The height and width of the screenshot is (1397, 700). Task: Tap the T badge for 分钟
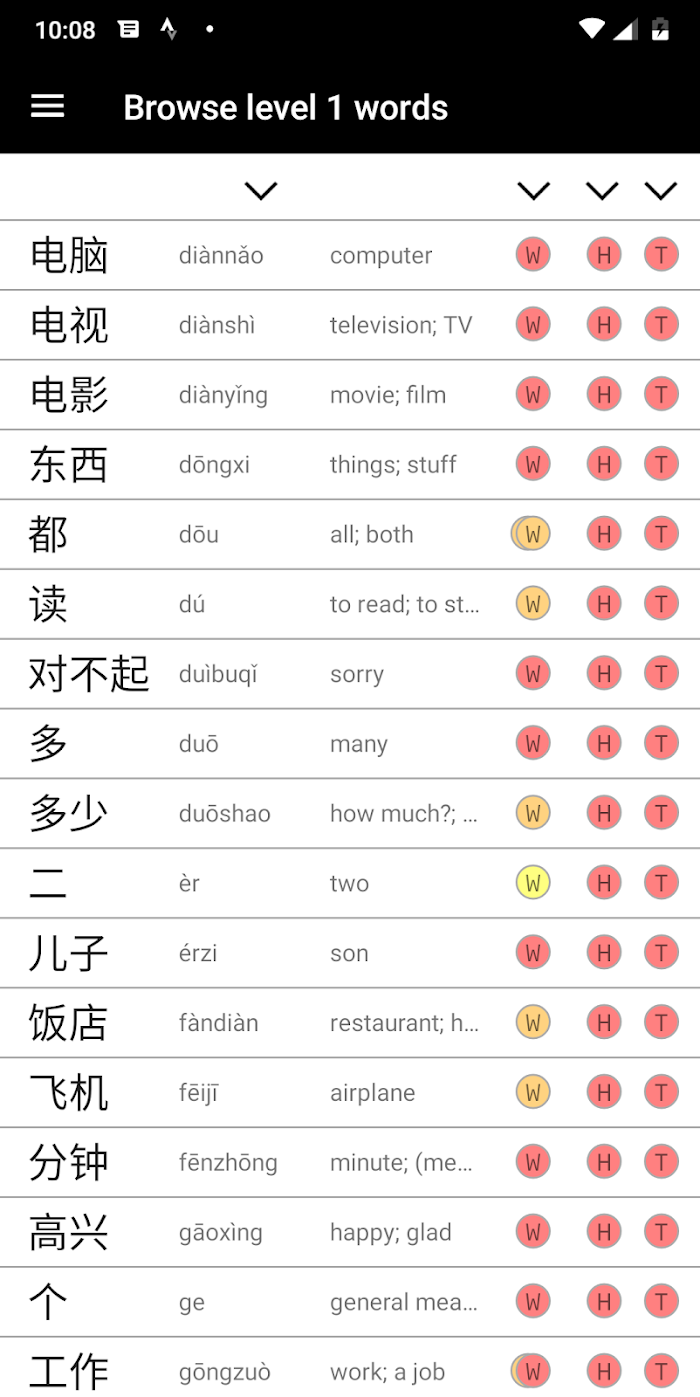point(661,1162)
